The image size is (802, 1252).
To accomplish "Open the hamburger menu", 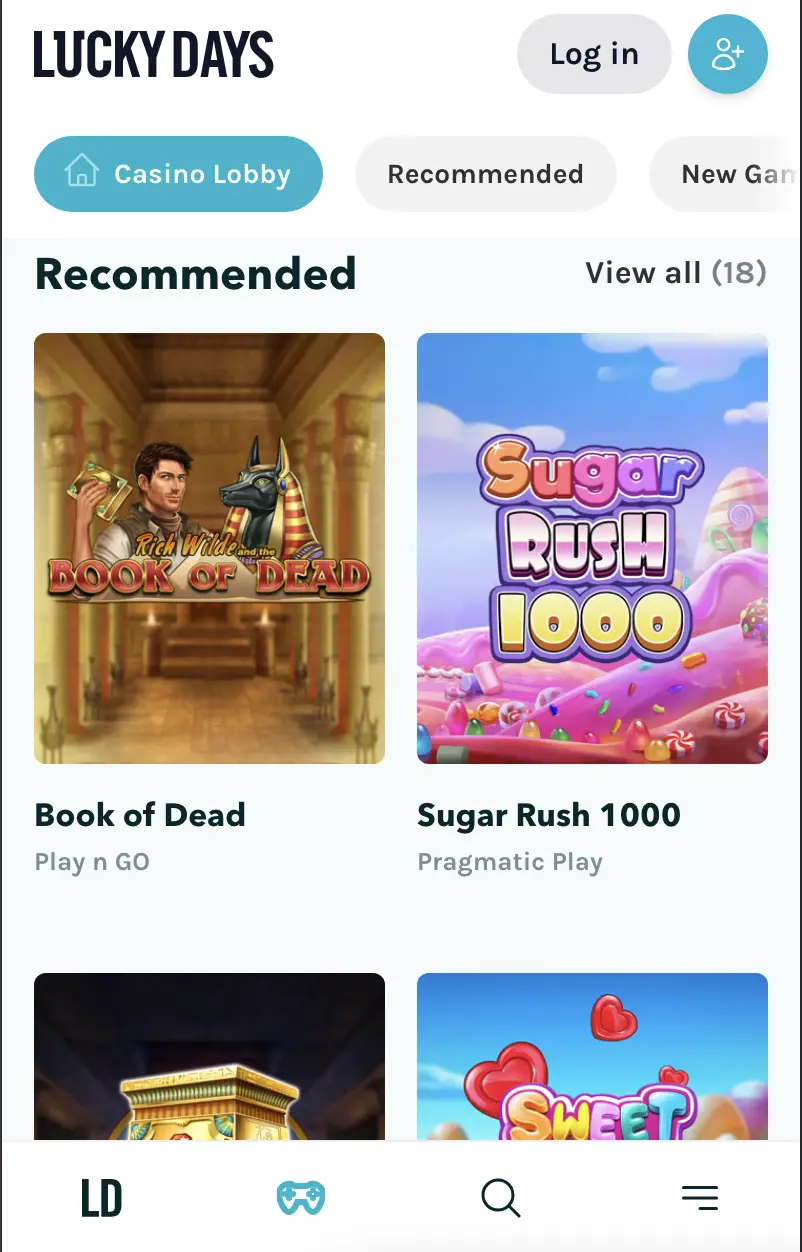I will click(x=700, y=1197).
